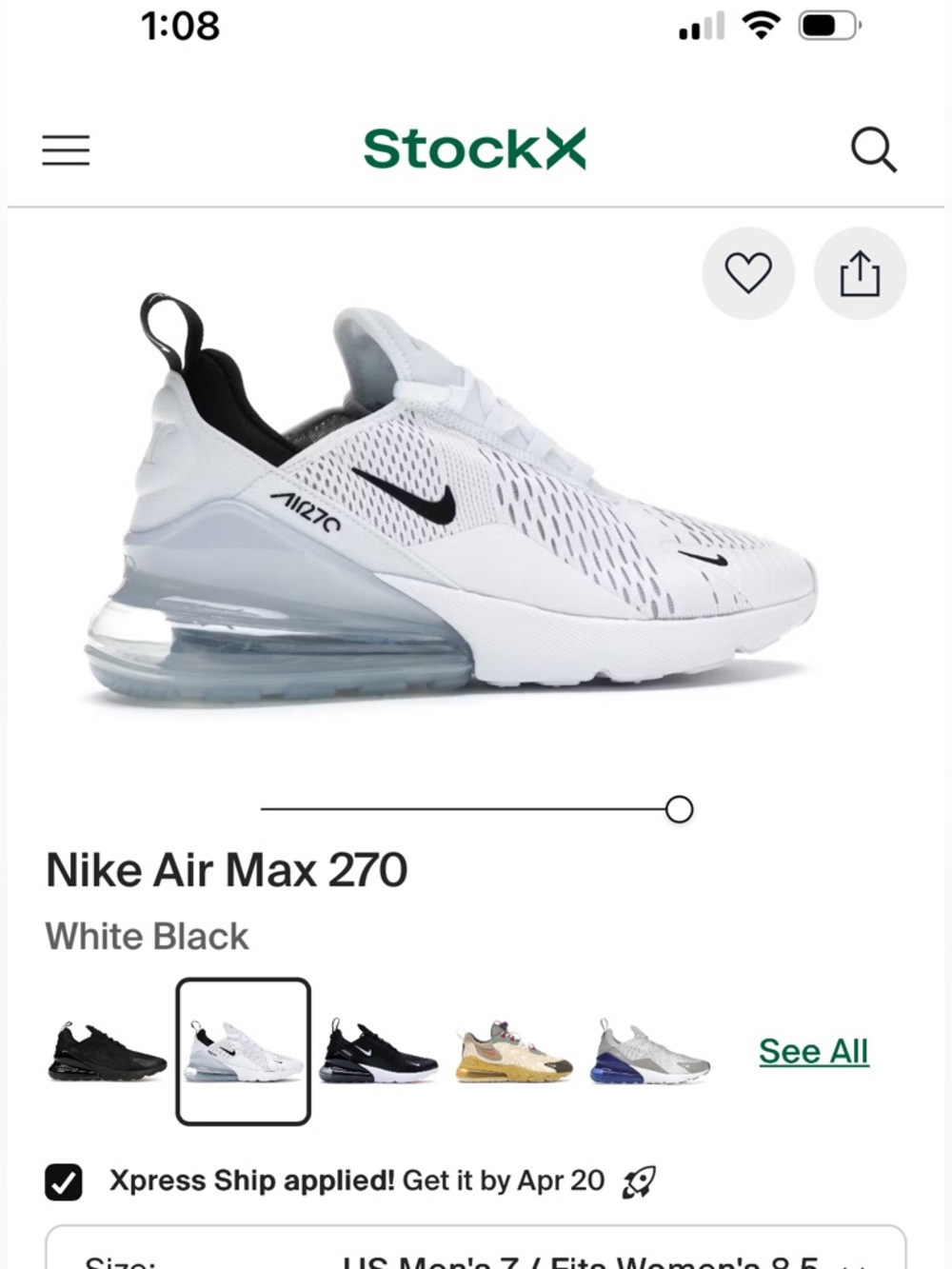Click the Nike Air Max 270 title
This screenshot has height=1269, width=952.
[x=228, y=869]
